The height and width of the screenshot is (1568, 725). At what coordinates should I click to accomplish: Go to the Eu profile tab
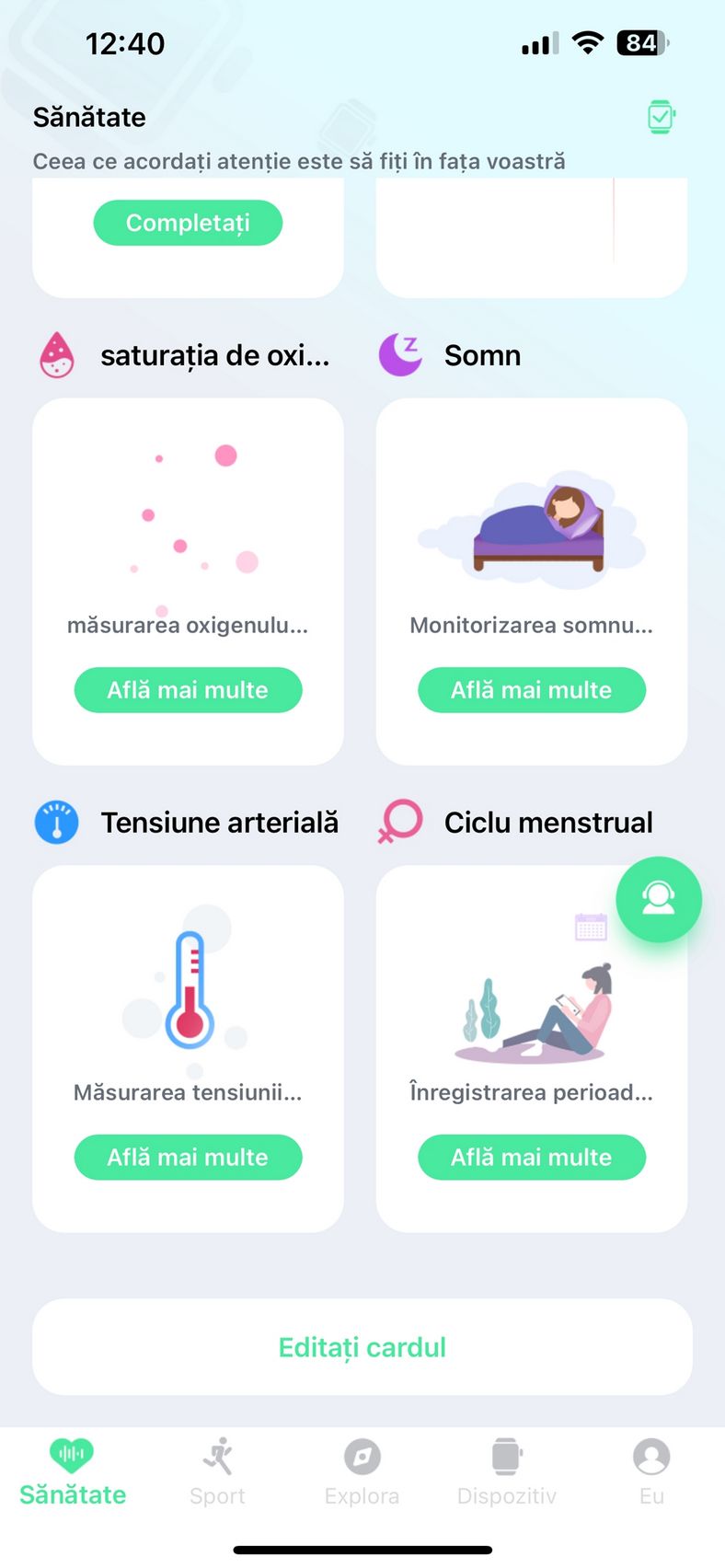coord(651,1471)
